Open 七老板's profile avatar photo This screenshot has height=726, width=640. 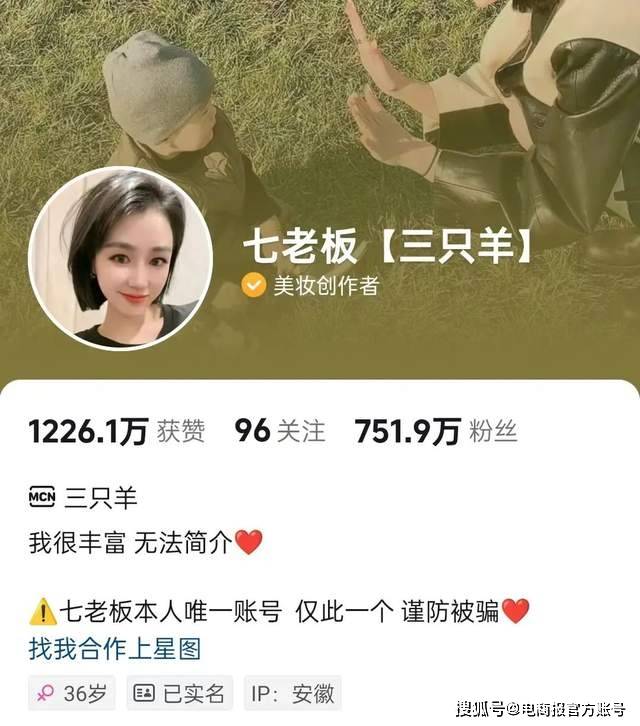pos(121,258)
